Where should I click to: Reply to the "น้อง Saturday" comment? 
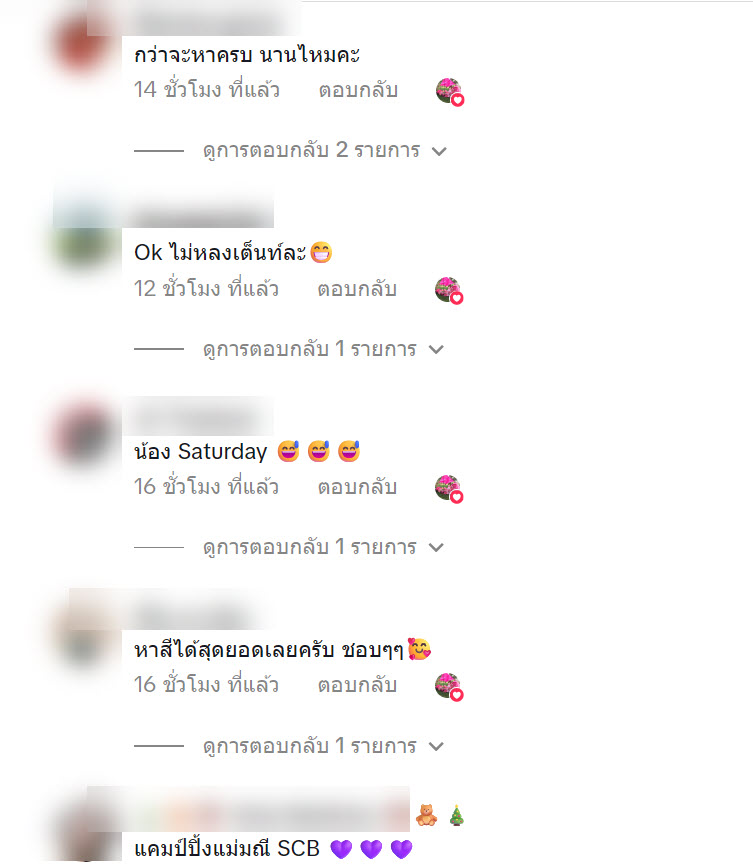[357, 487]
